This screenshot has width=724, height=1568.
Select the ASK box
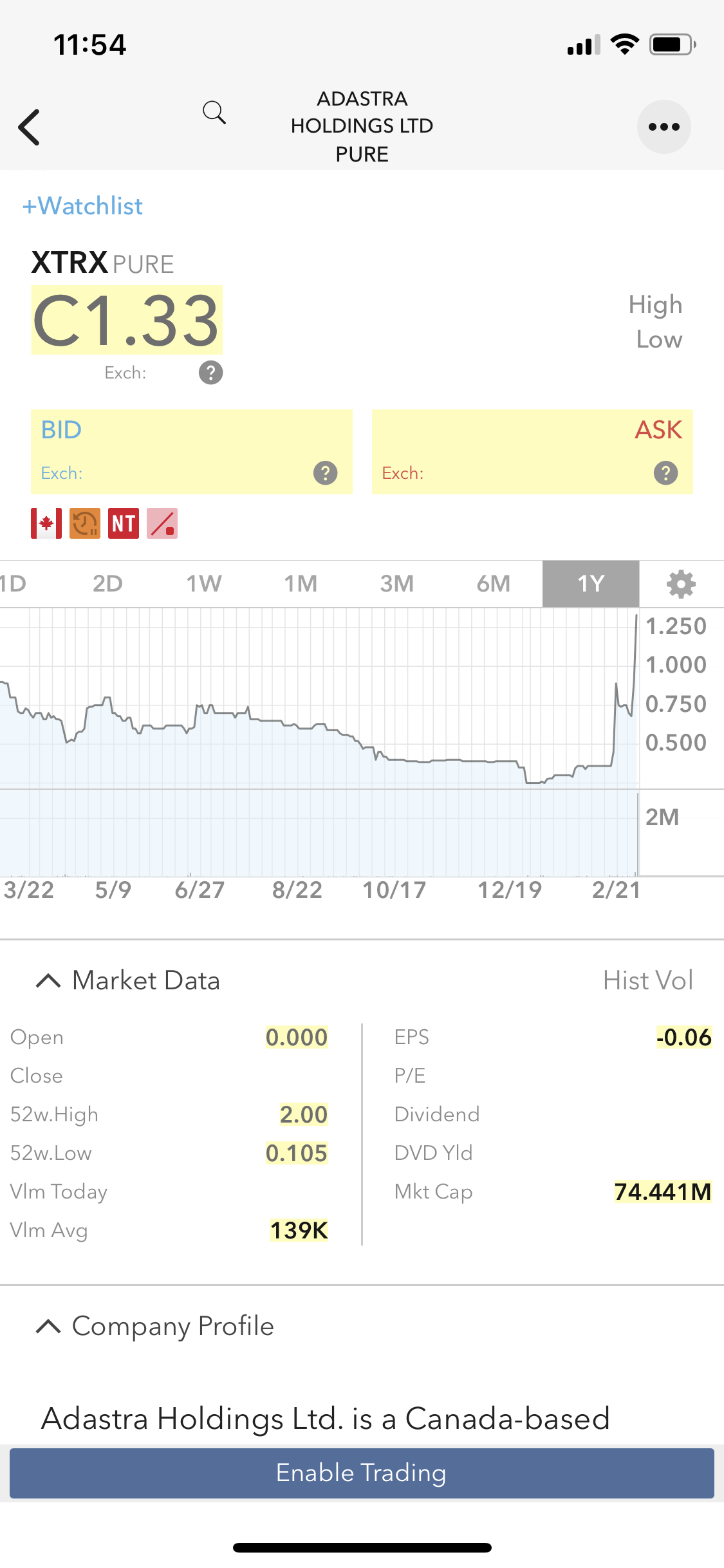point(532,452)
